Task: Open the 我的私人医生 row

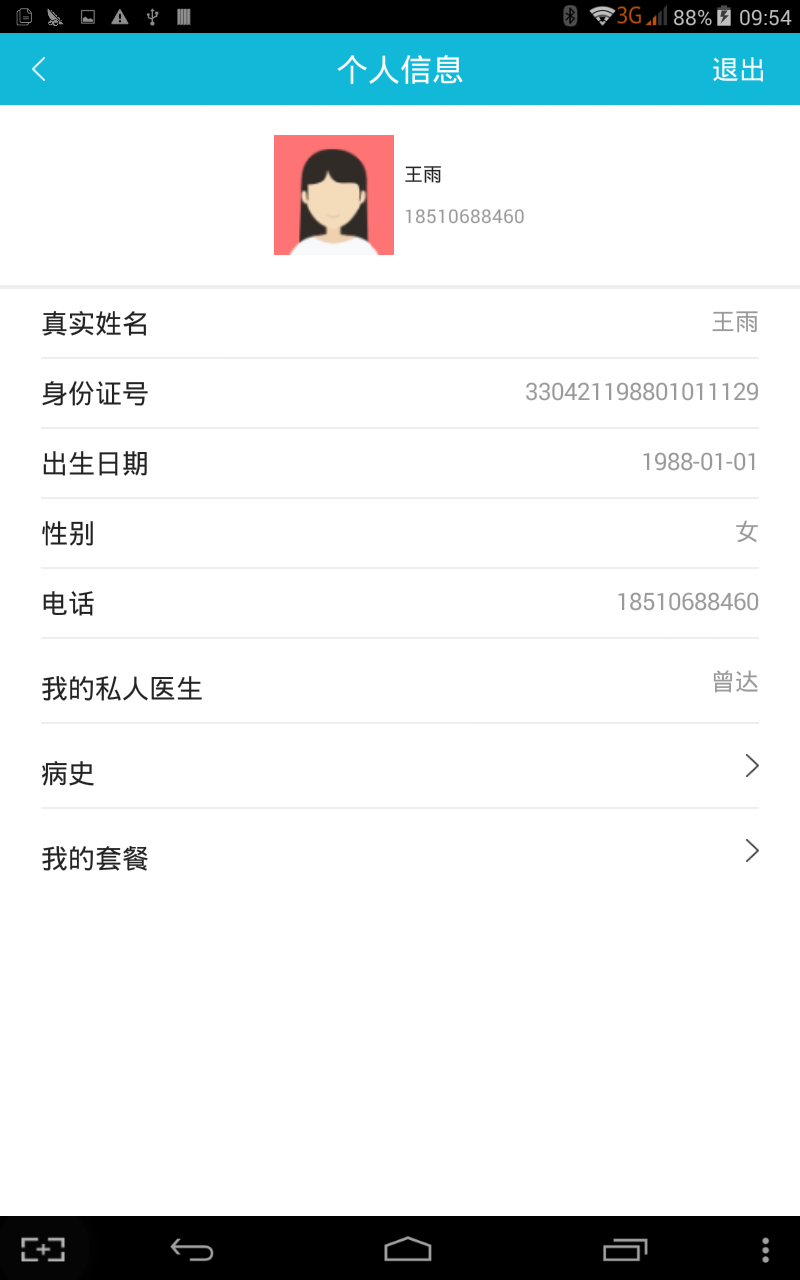Action: click(x=400, y=684)
